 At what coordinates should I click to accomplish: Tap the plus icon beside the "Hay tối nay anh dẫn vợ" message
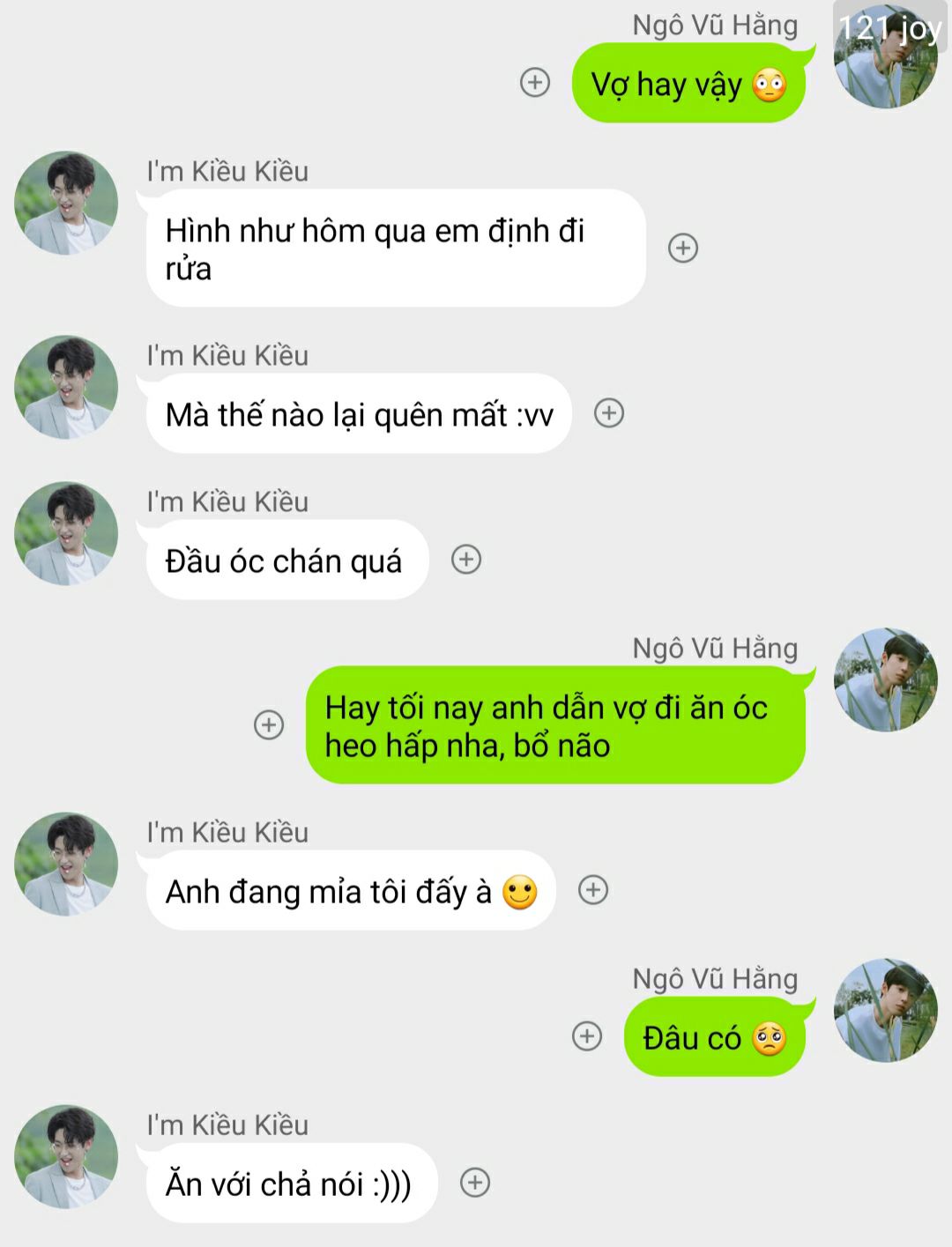click(x=269, y=725)
